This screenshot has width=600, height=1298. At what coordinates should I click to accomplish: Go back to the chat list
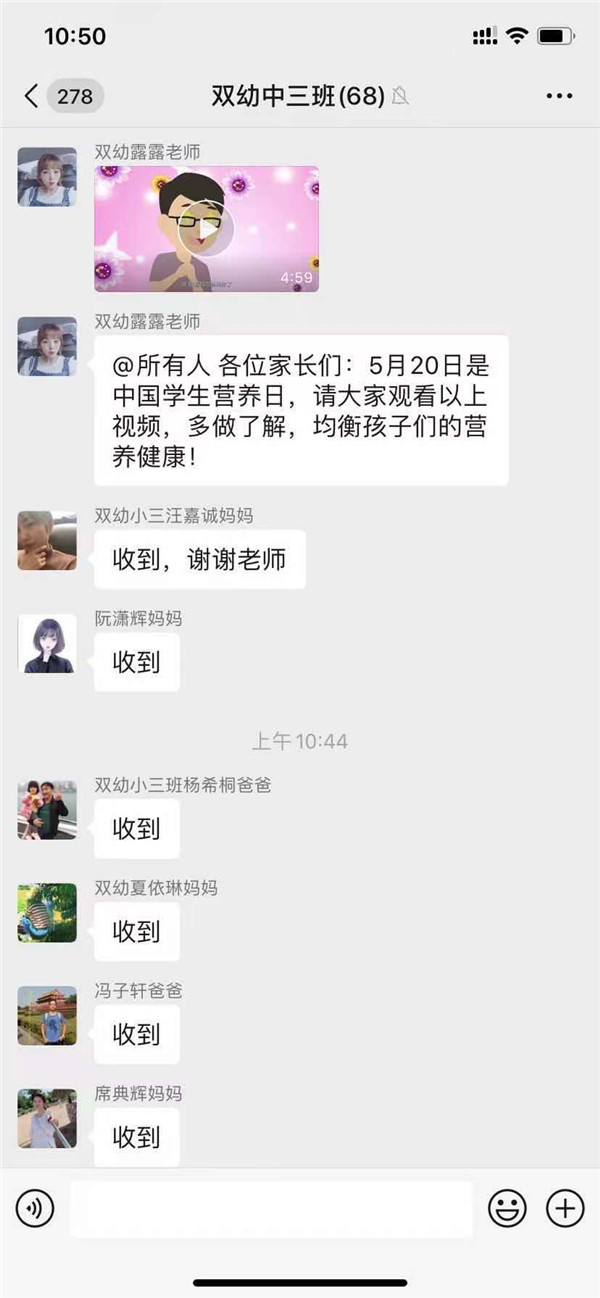click(x=32, y=96)
